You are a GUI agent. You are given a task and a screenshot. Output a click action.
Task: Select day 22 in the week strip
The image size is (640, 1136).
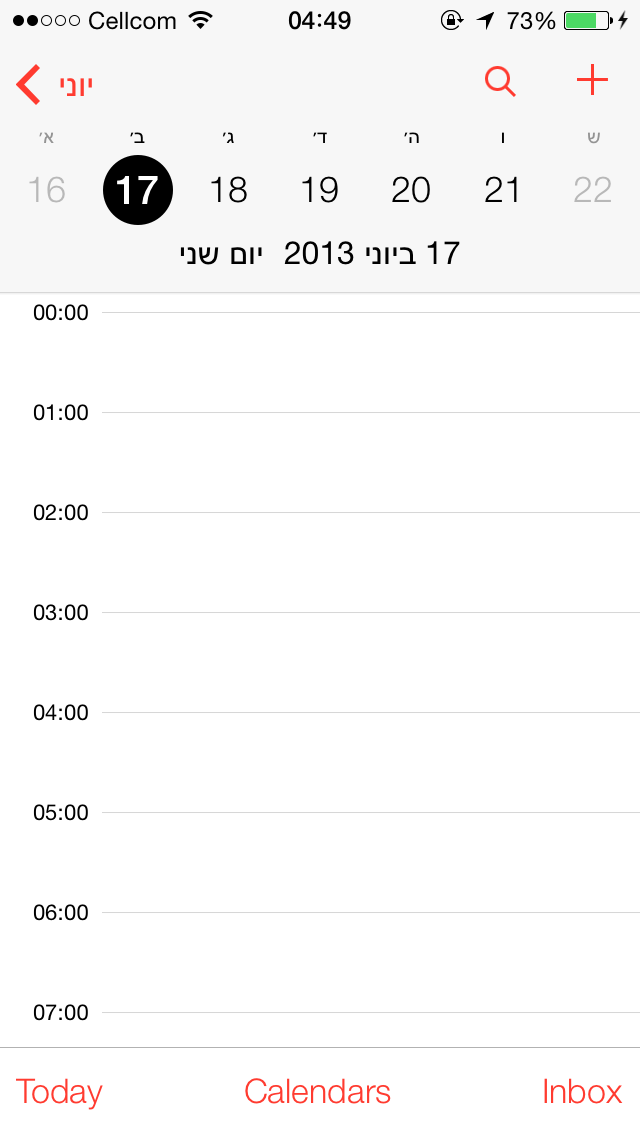tap(593, 189)
